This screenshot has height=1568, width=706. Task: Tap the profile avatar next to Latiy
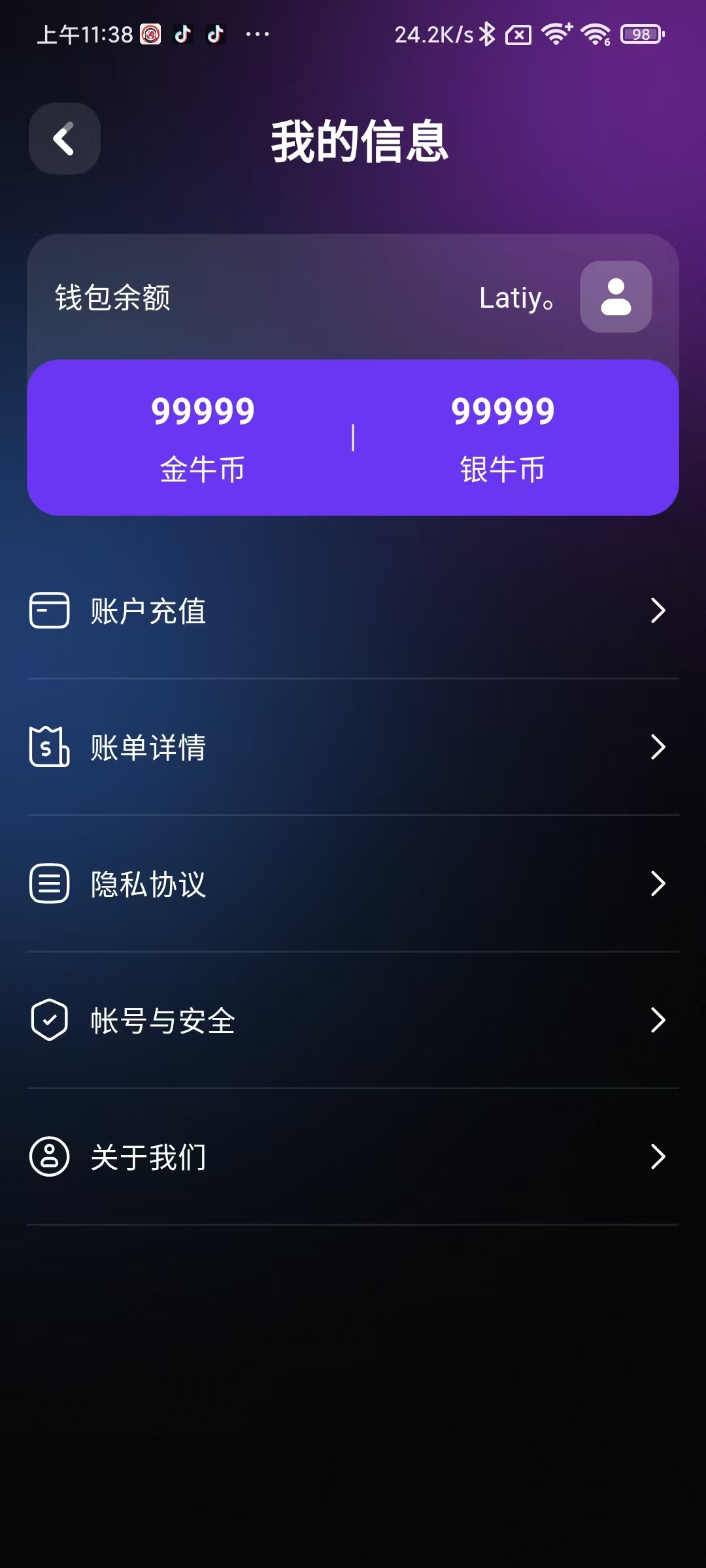click(615, 297)
